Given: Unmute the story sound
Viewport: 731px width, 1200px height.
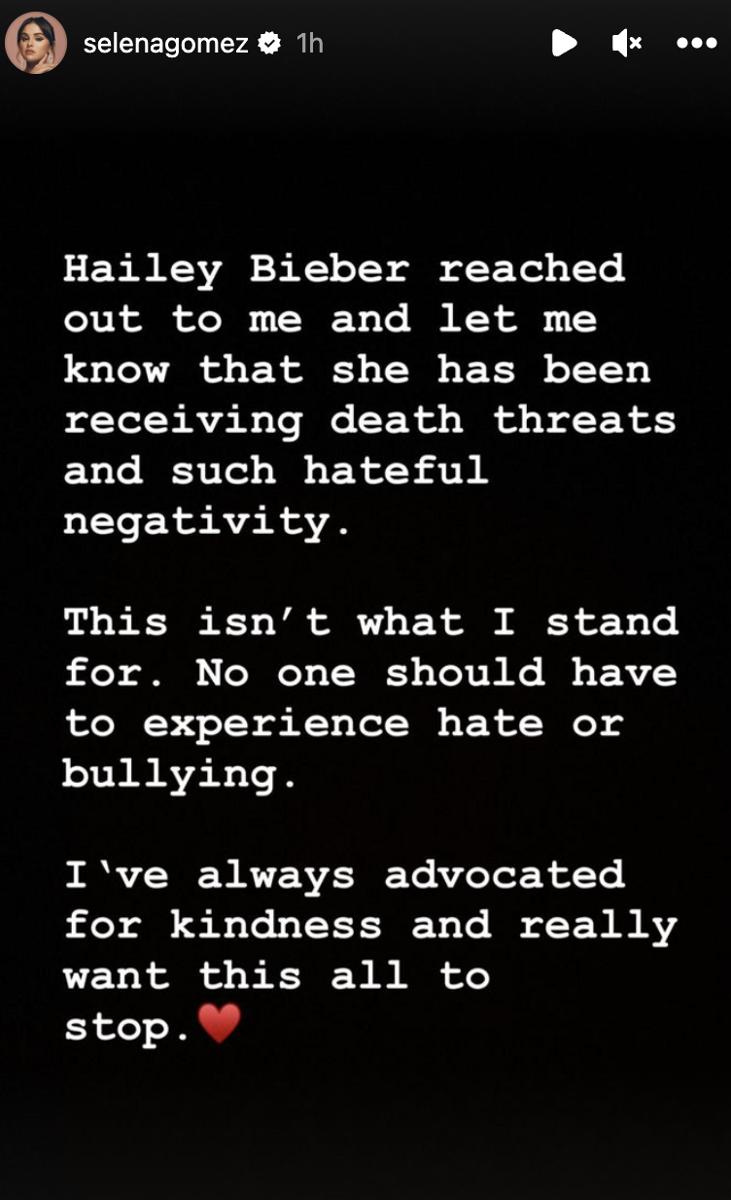Looking at the screenshot, I should [627, 43].
